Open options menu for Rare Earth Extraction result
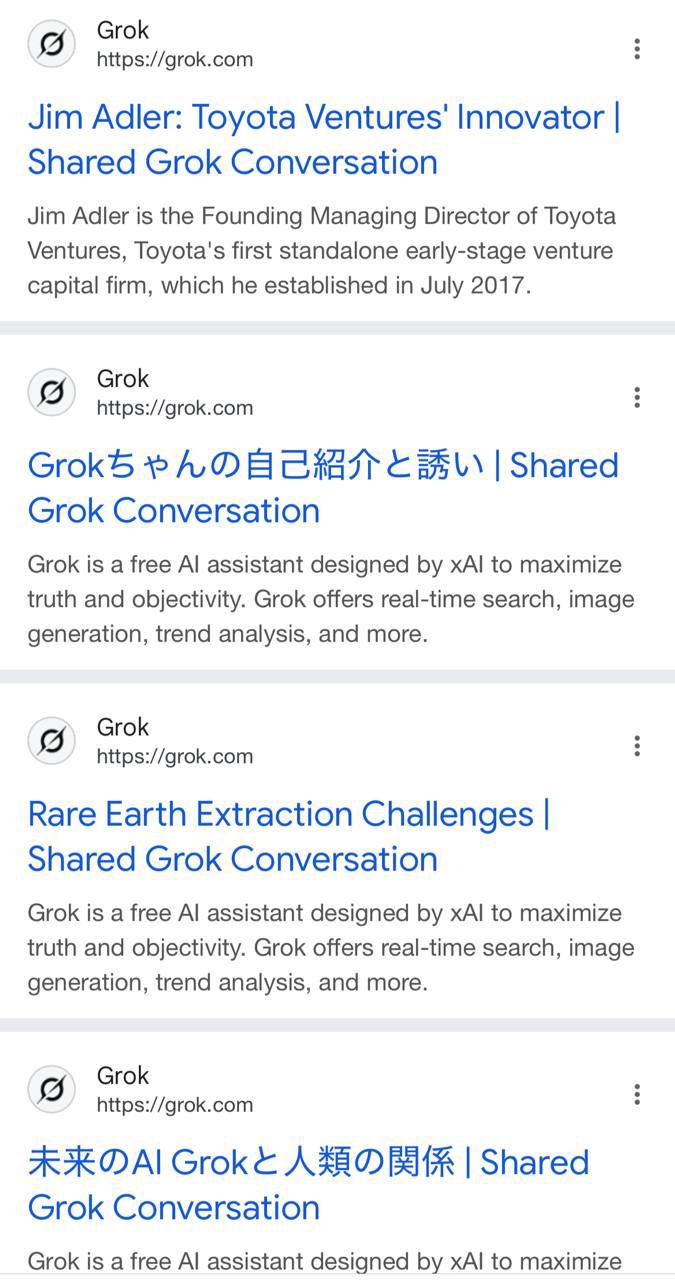Screen dimensions: 675x1280 (x=637, y=746)
